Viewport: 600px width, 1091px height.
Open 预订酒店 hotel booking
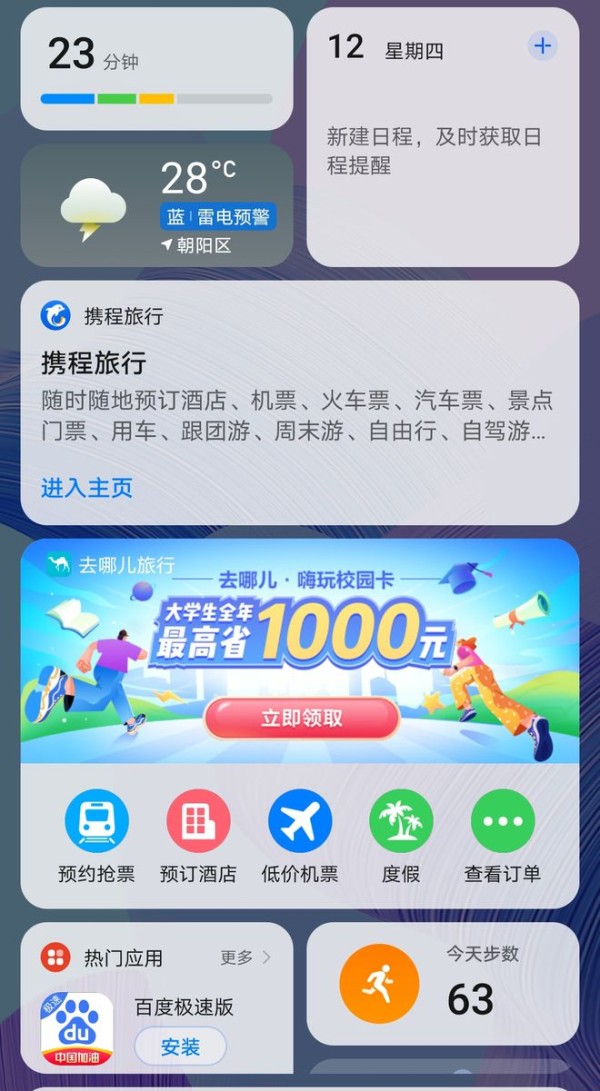(198, 822)
